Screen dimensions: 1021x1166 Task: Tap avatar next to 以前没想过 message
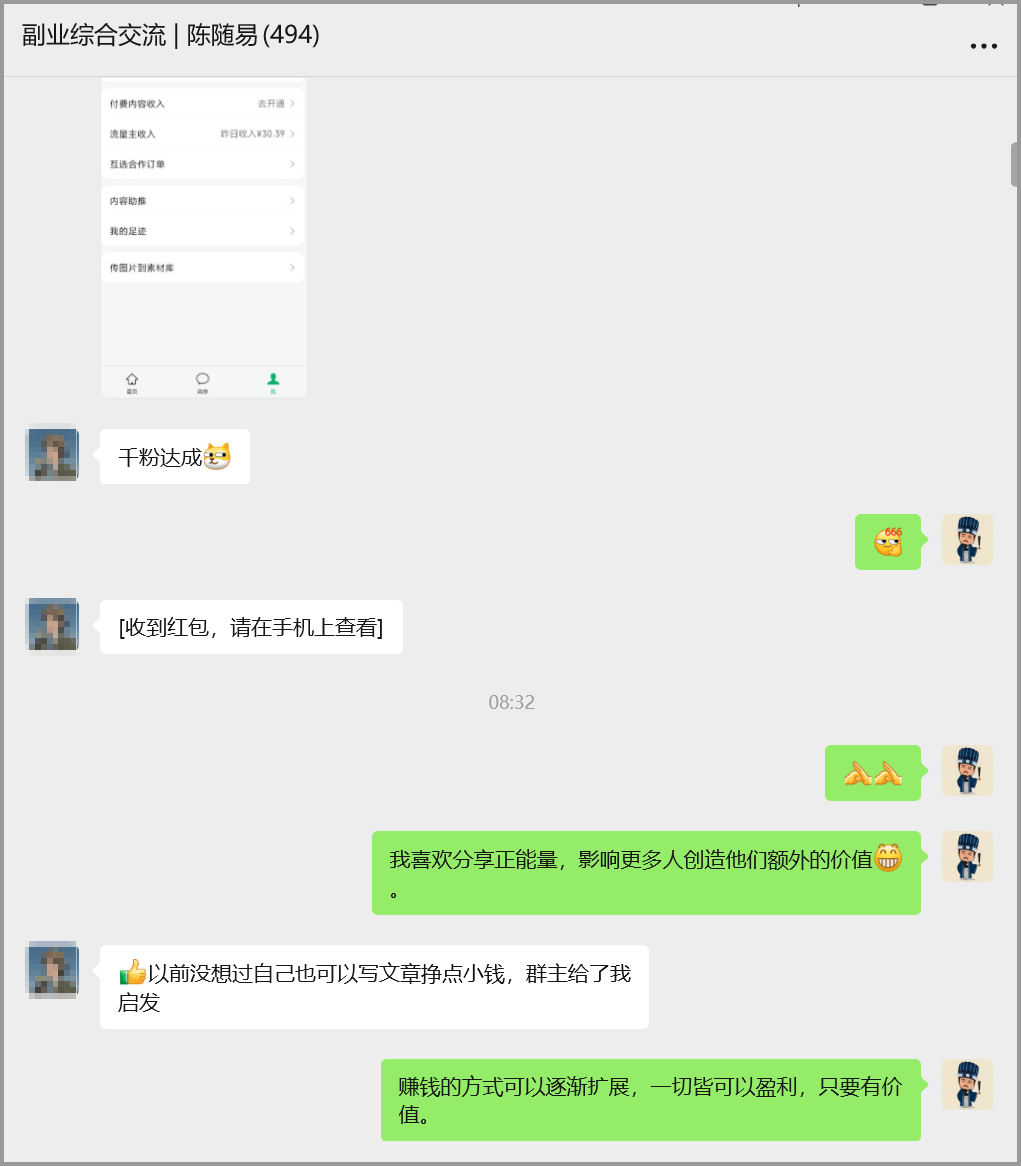pos(52,970)
